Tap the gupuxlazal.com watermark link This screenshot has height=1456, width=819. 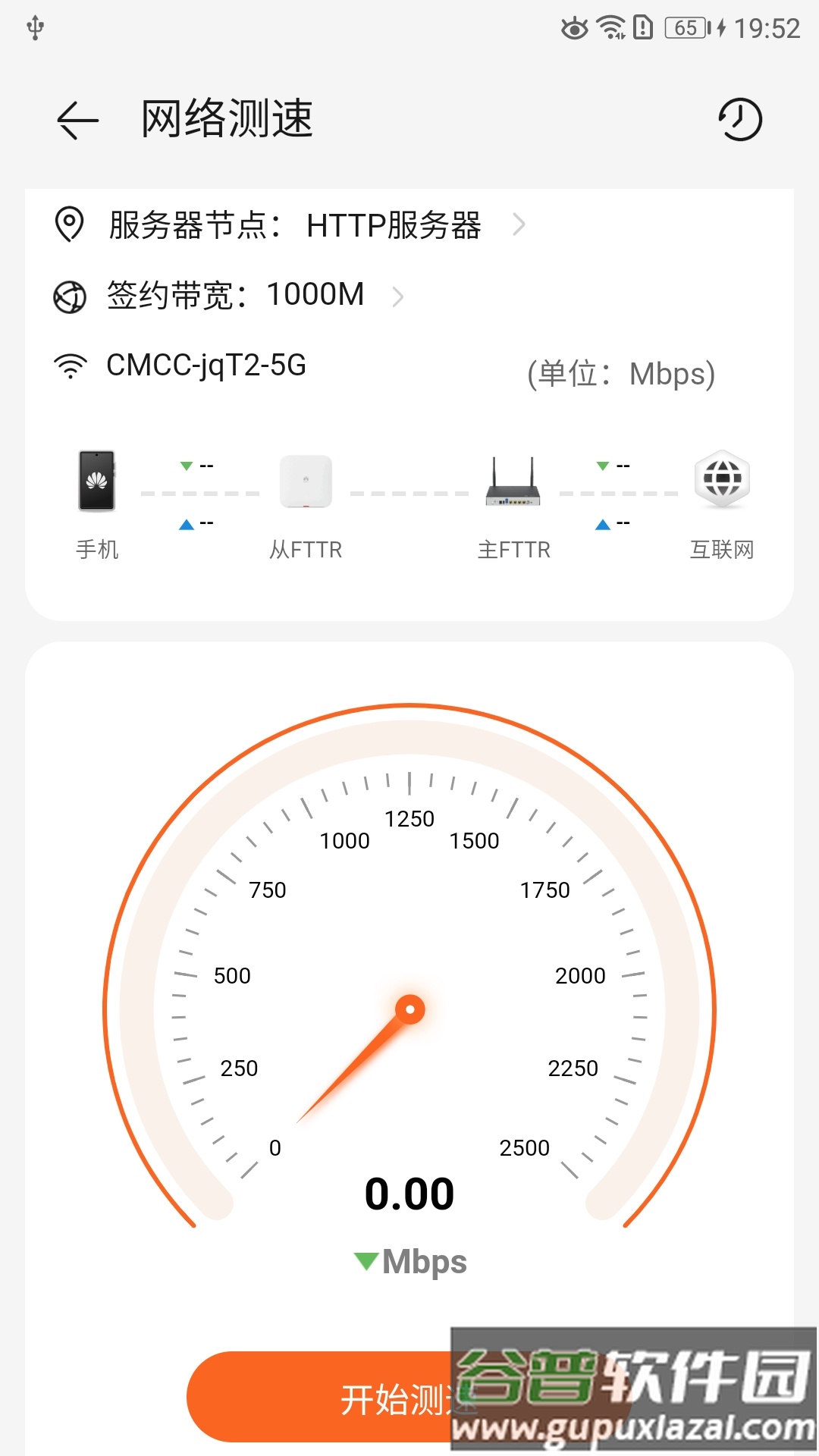pos(628,1425)
